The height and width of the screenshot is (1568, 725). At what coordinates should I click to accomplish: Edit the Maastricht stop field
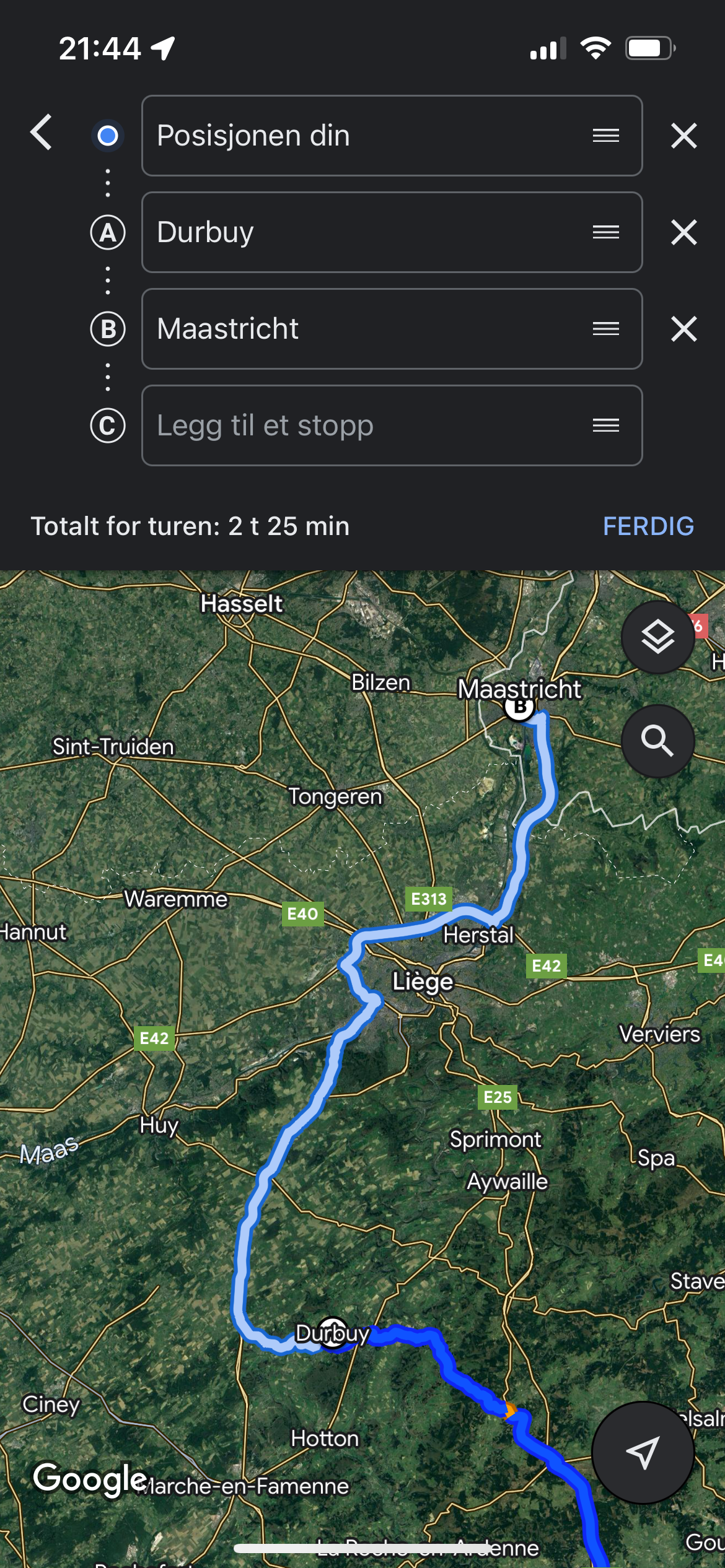coord(359,329)
